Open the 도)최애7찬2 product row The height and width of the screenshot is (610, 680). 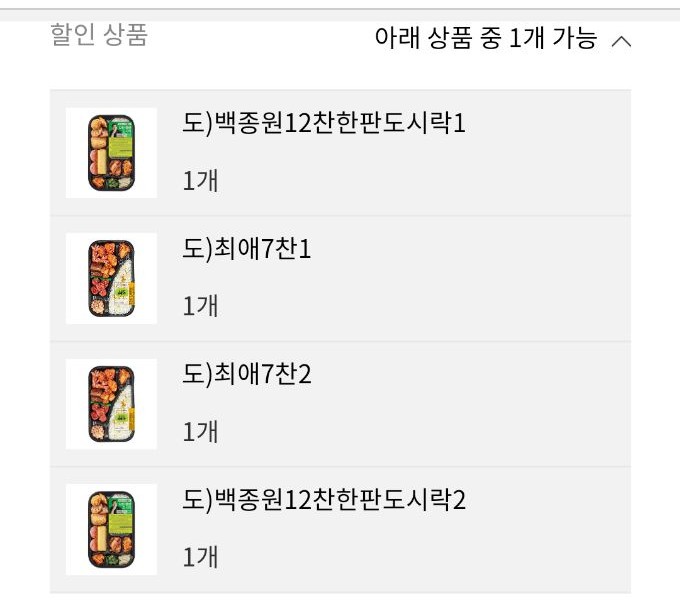[340, 404]
